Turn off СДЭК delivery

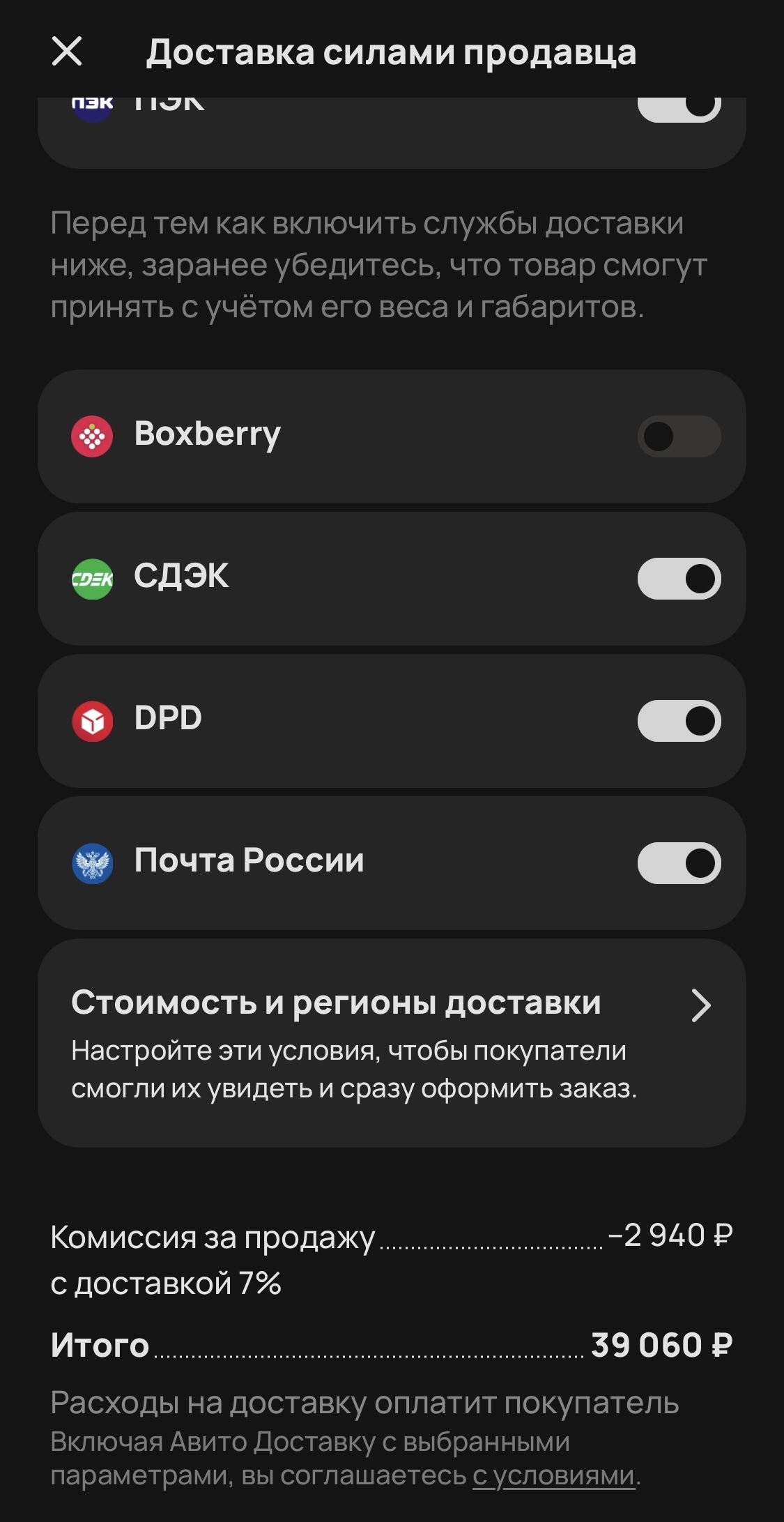(x=679, y=579)
